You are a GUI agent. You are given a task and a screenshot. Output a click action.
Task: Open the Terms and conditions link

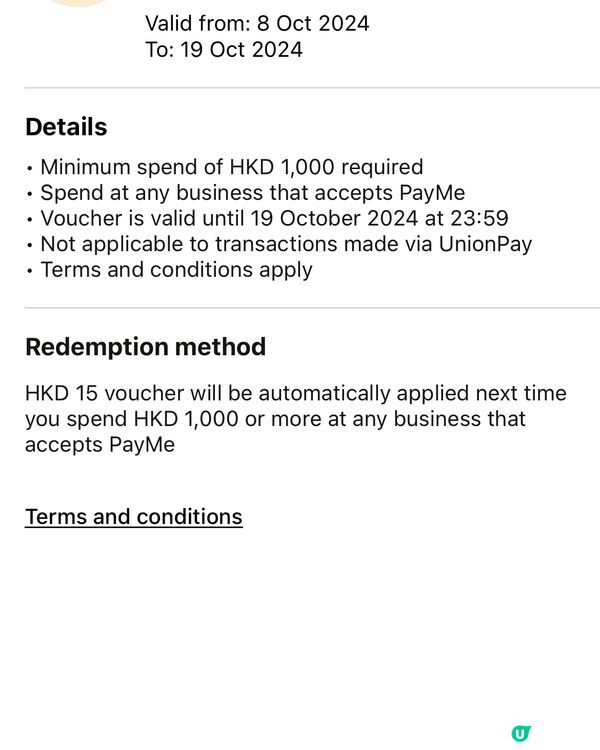(x=134, y=517)
